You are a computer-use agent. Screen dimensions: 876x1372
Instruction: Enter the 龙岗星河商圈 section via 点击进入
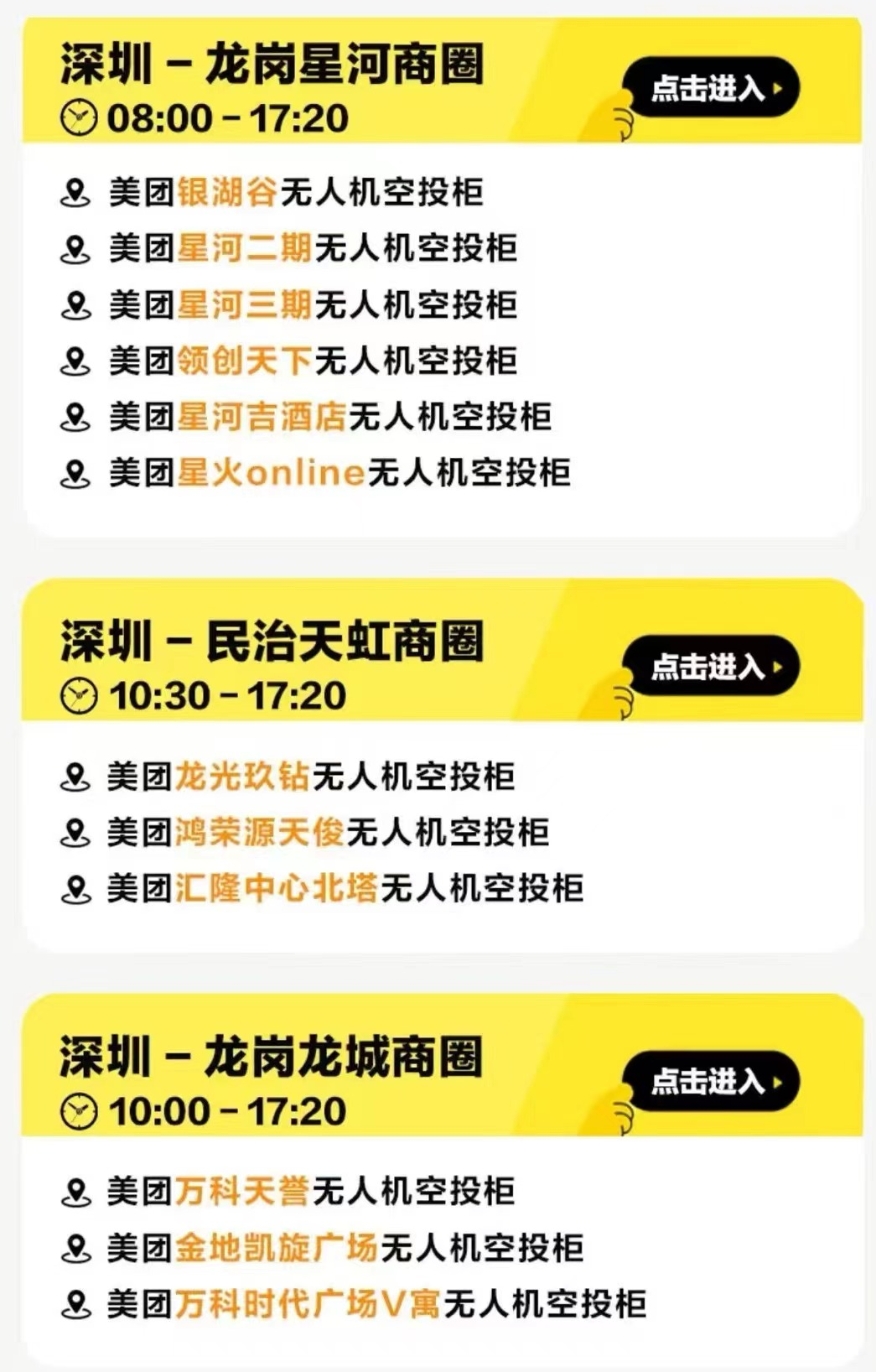click(714, 87)
